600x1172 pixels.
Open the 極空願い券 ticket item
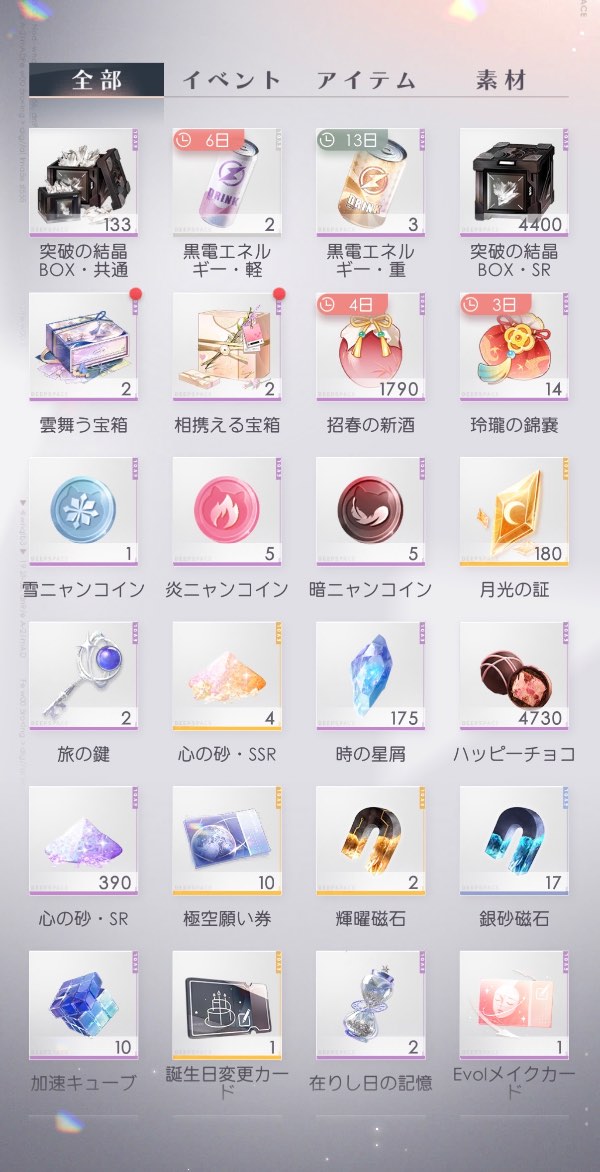[x=226, y=839]
